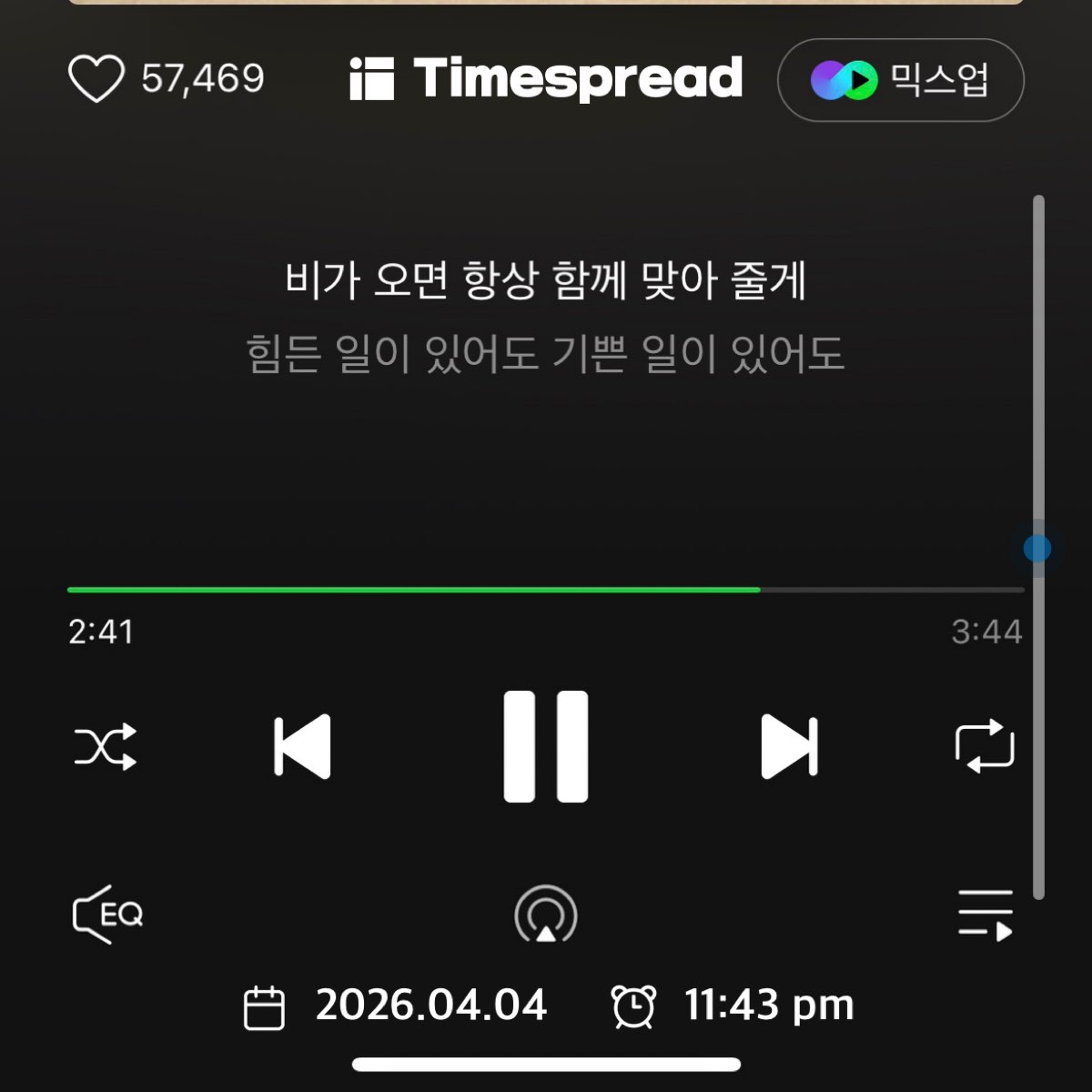Pause the current song
This screenshot has width=1092, height=1092.
(x=546, y=746)
